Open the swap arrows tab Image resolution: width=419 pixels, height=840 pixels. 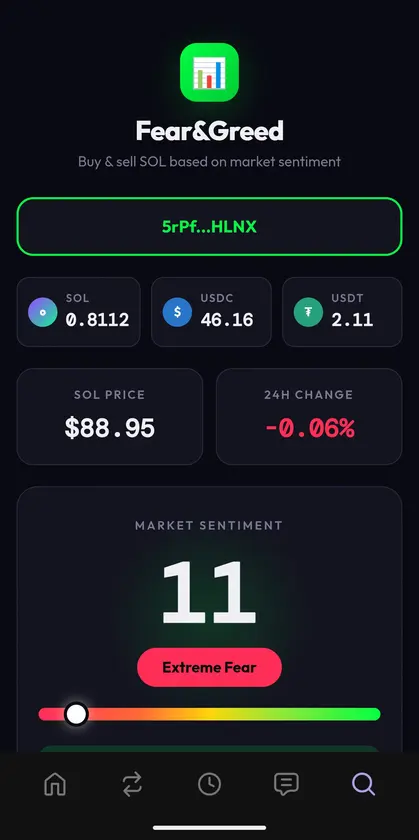pyautogui.click(x=132, y=784)
